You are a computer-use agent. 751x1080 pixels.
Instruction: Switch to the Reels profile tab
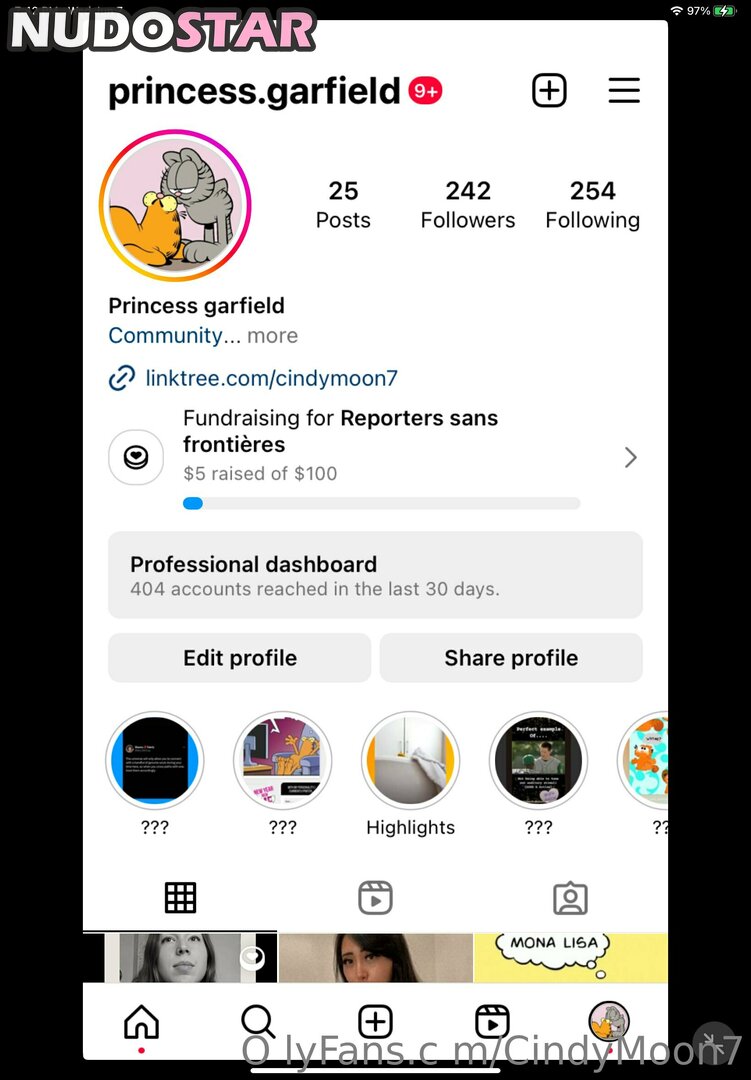pyautogui.click(x=375, y=898)
